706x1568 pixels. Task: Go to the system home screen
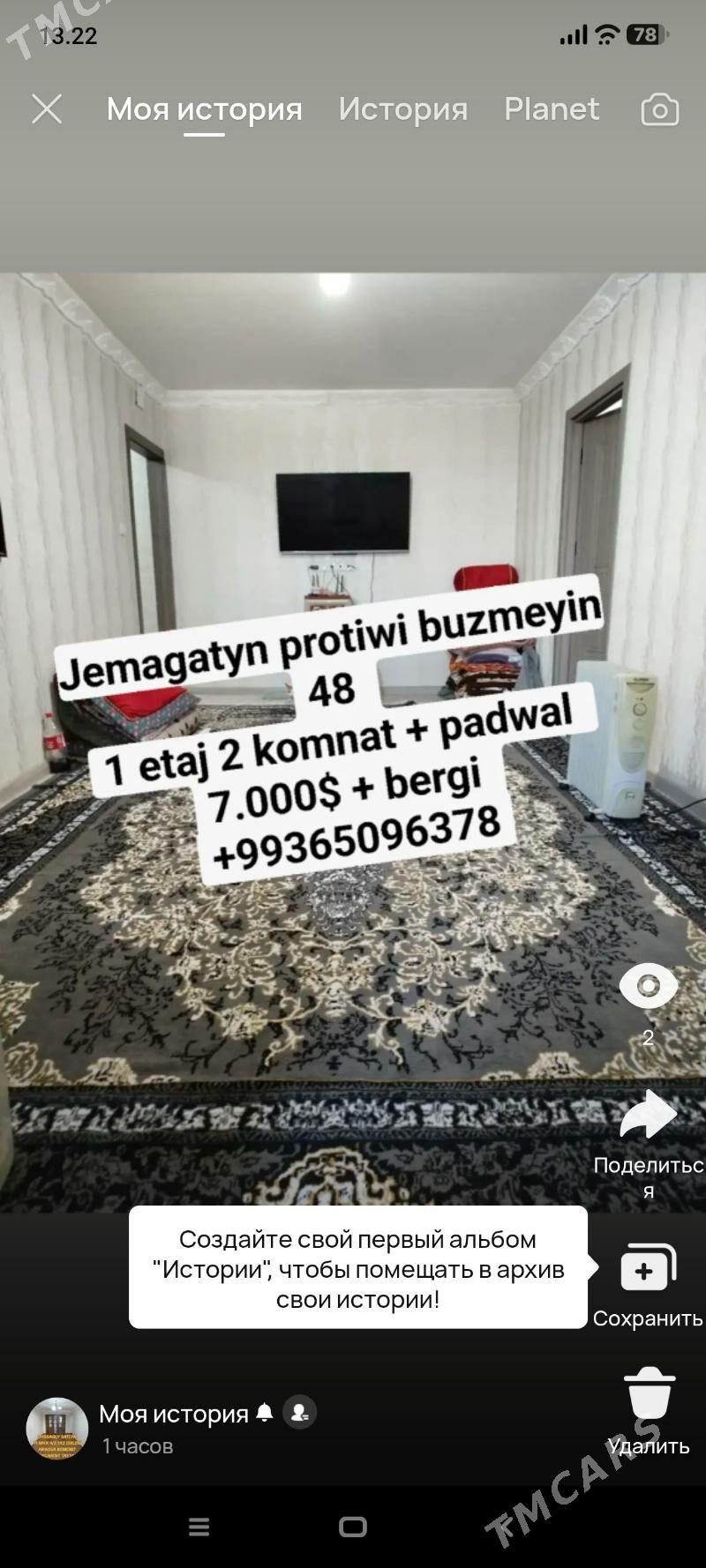(x=353, y=1527)
